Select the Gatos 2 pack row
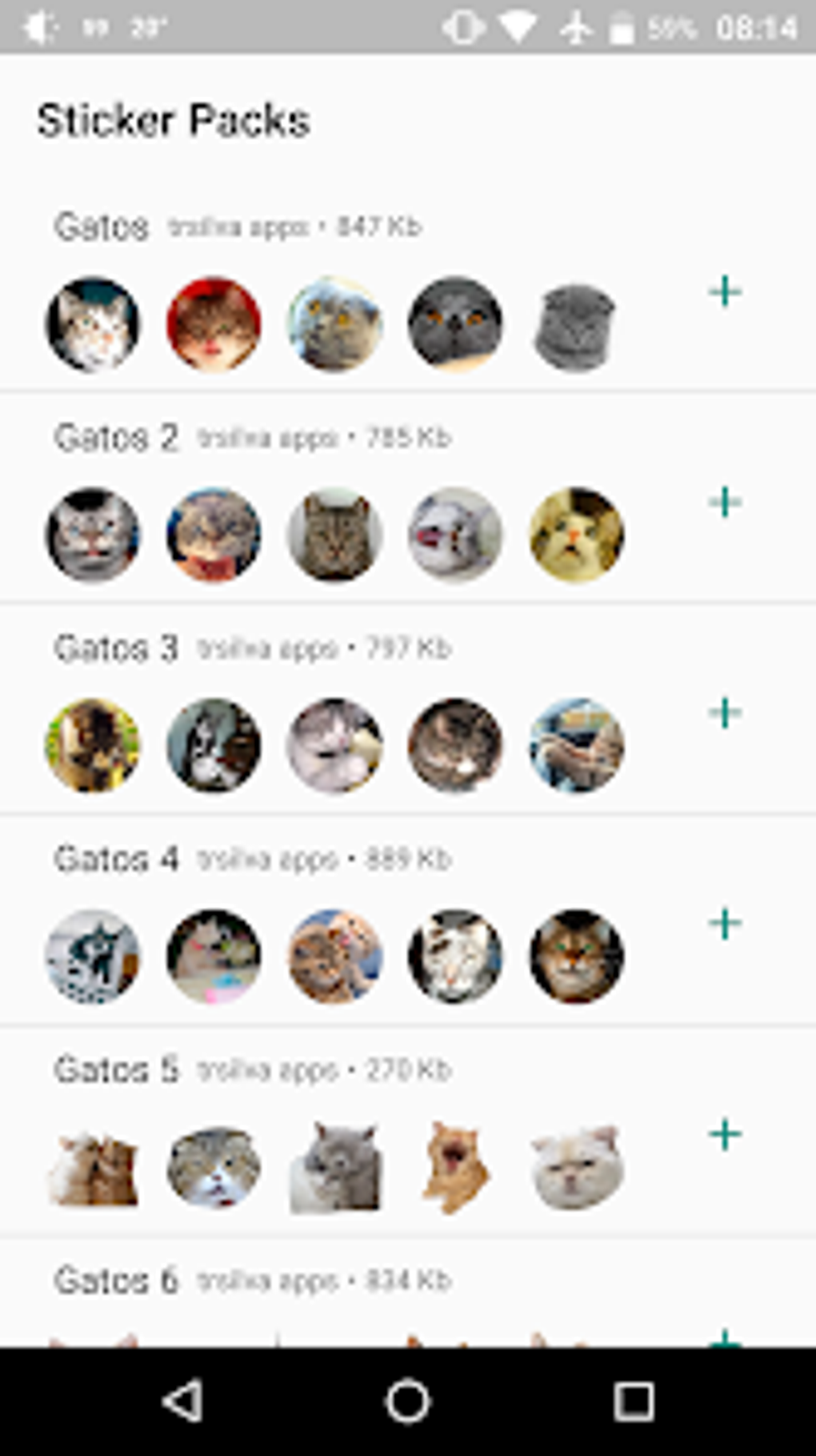 coord(118,438)
